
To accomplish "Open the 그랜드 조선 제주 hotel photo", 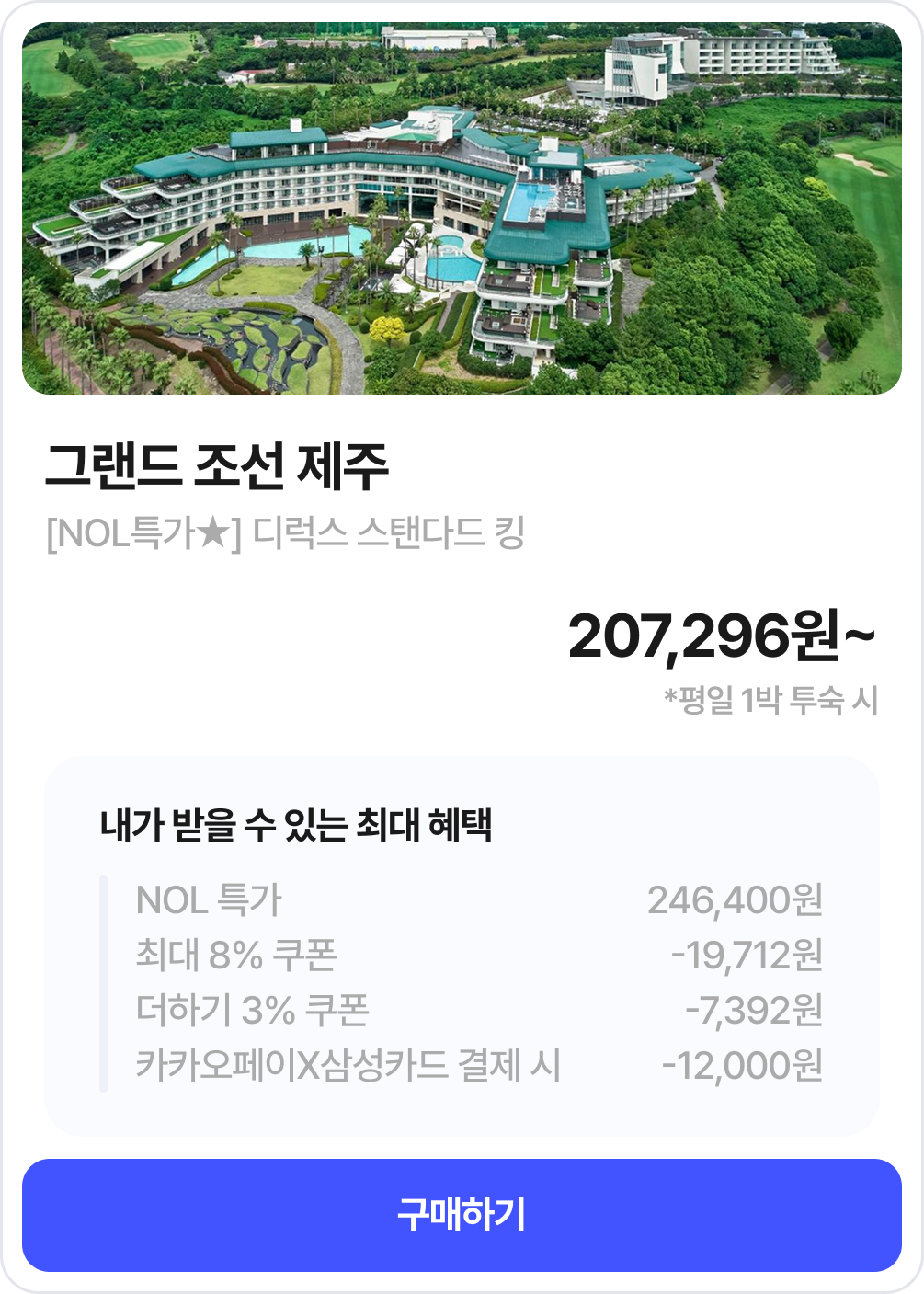I will (462, 209).
